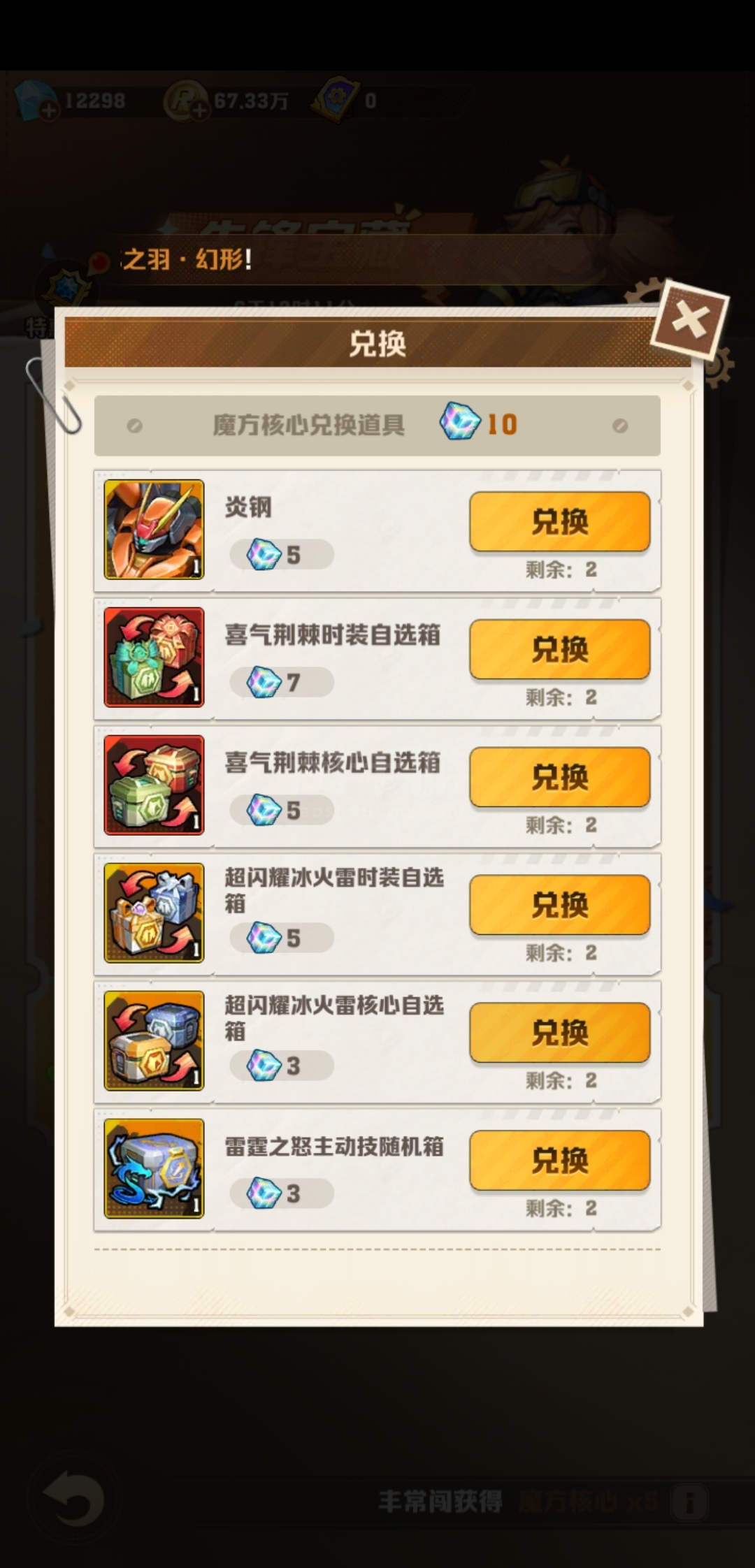The height and width of the screenshot is (1568, 755).
Task: Redeem 超闪耀冰火雷时装自选箱
Action: [x=559, y=905]
